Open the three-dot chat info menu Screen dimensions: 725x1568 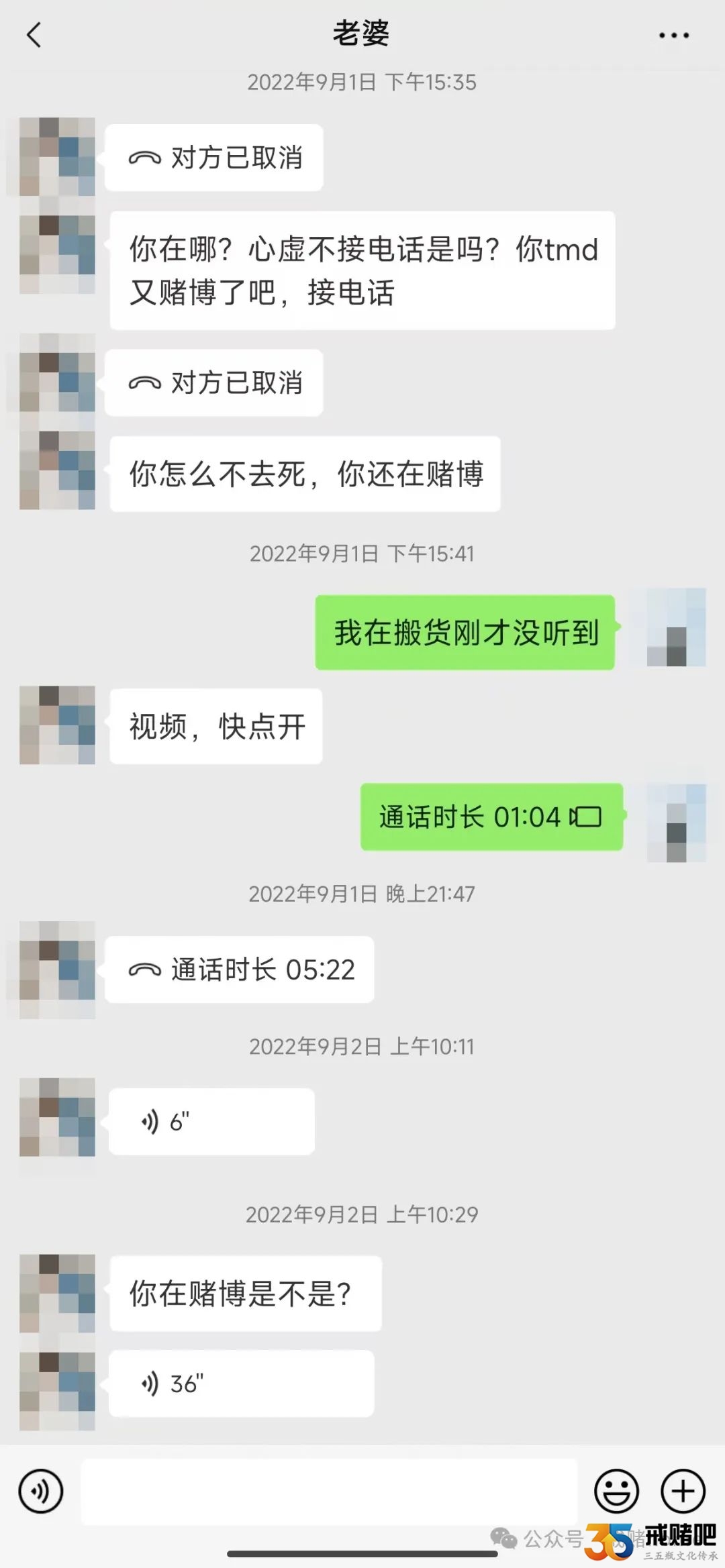pos(673,35)
